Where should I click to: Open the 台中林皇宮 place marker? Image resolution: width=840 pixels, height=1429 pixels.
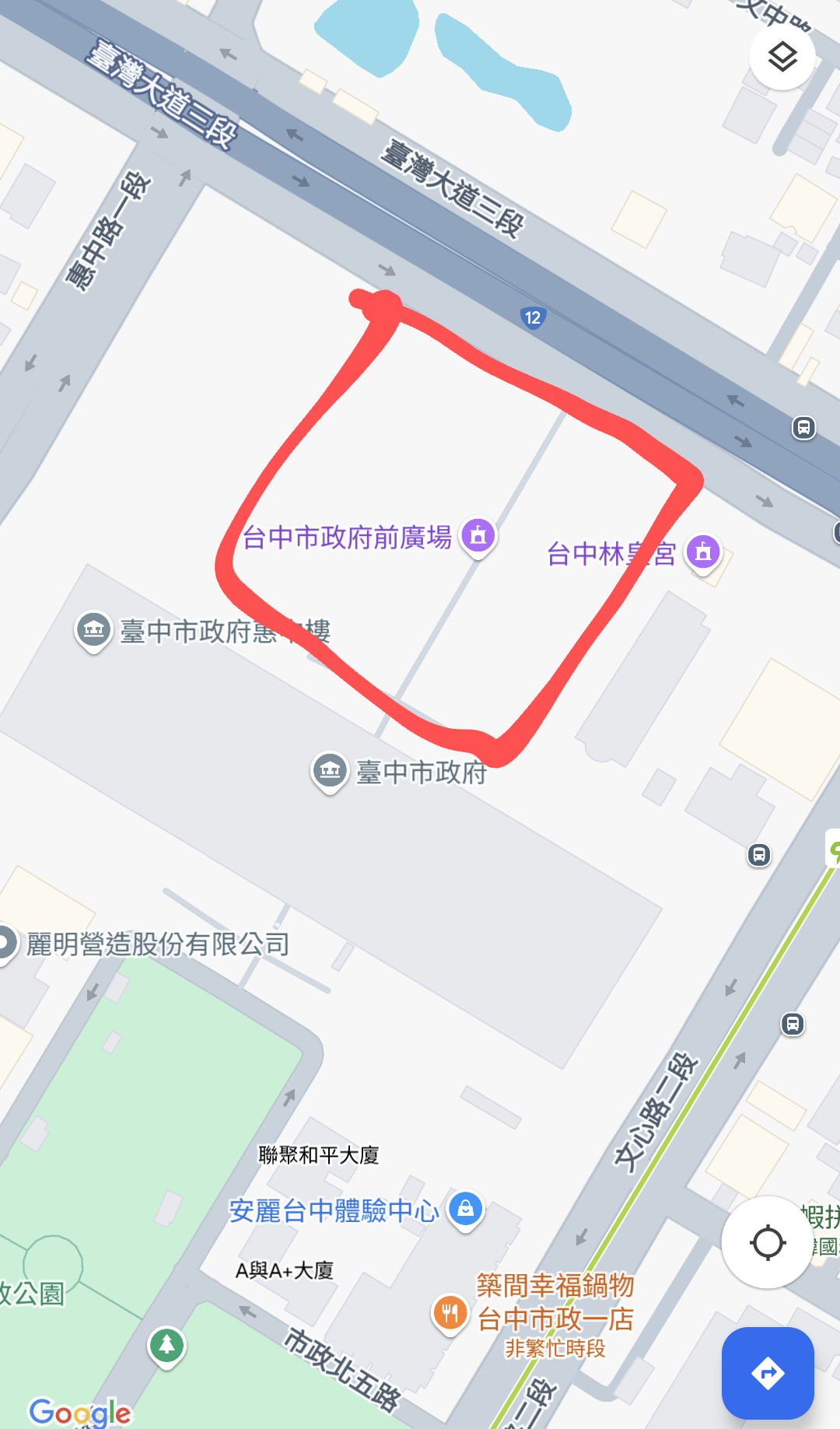click(703, 552)
